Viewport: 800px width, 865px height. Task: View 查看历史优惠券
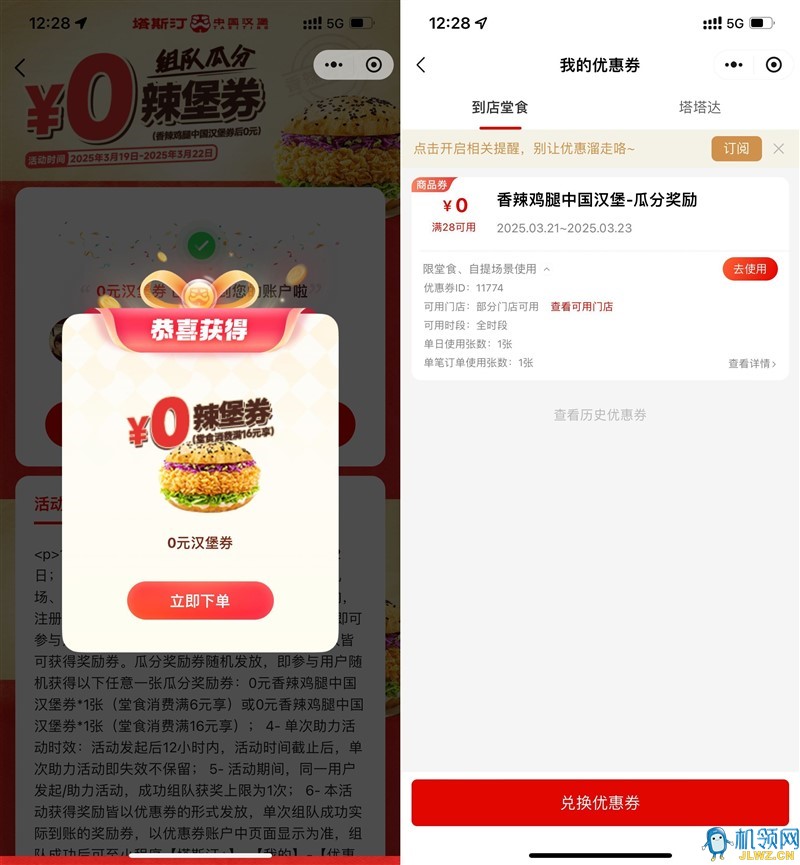pos(600,415)
